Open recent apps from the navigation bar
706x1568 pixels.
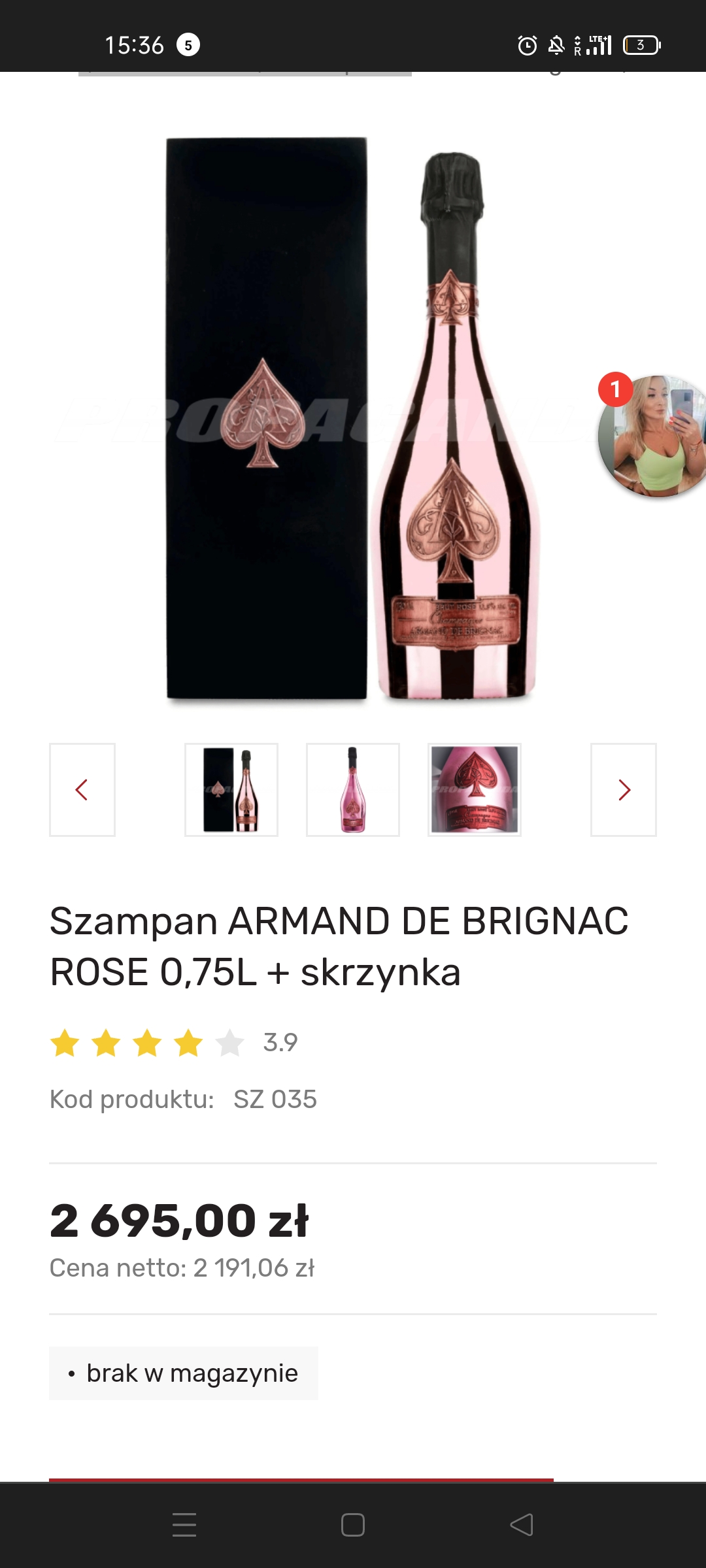[x=184, y=1525]
